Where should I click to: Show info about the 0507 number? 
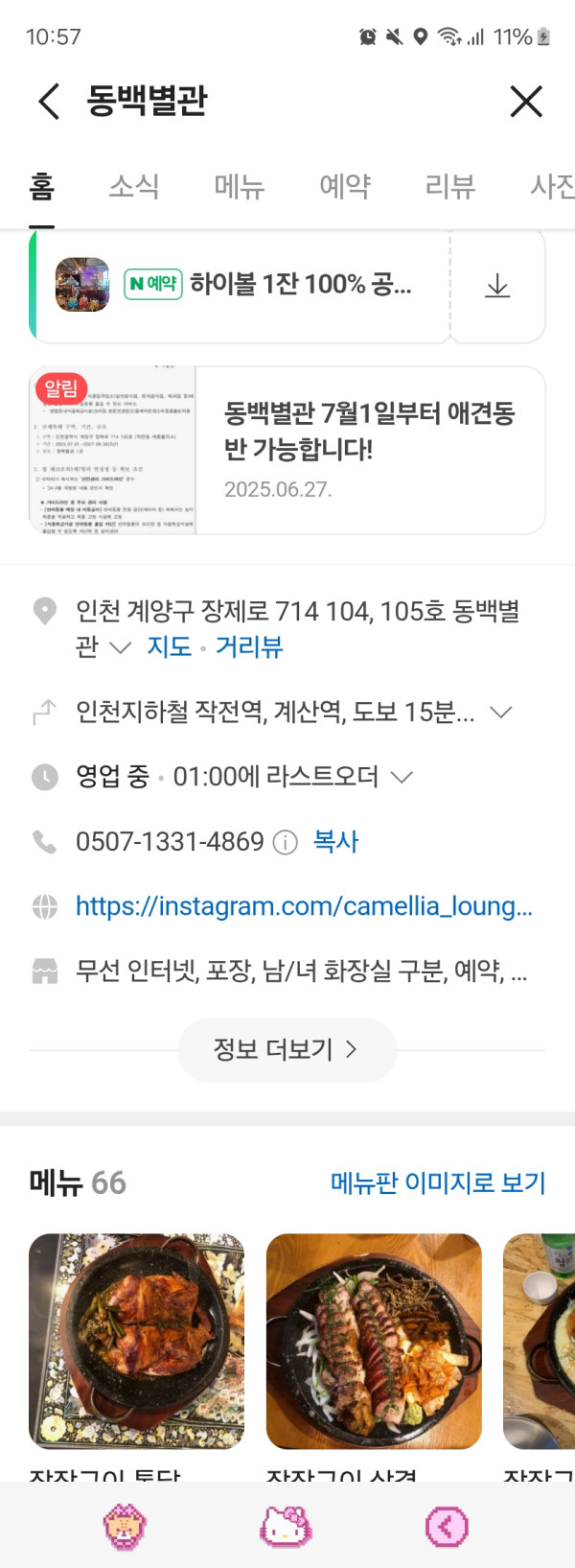[286, 843]
